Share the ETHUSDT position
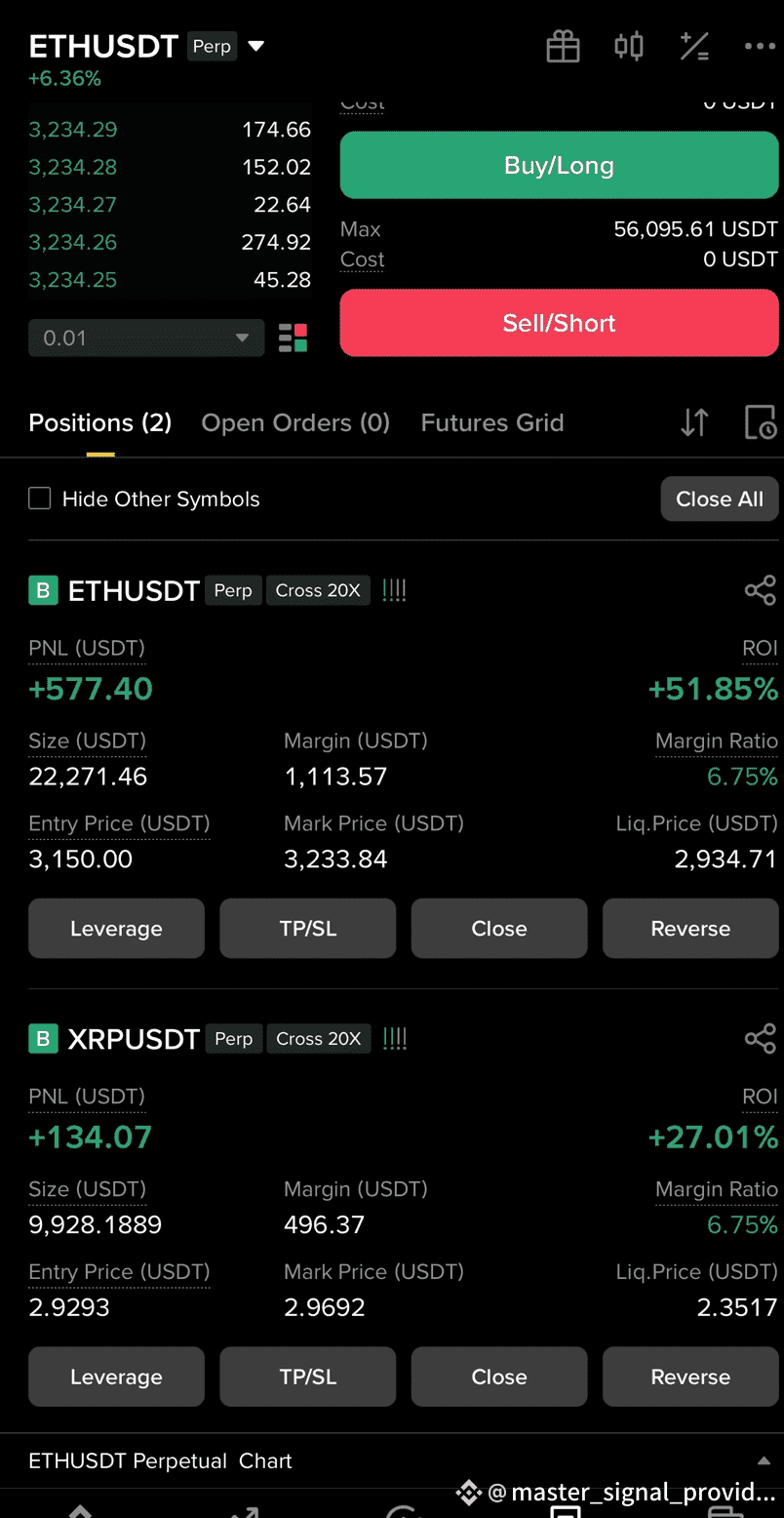This screenshot has height=1518, width=784. pos(760,590)
